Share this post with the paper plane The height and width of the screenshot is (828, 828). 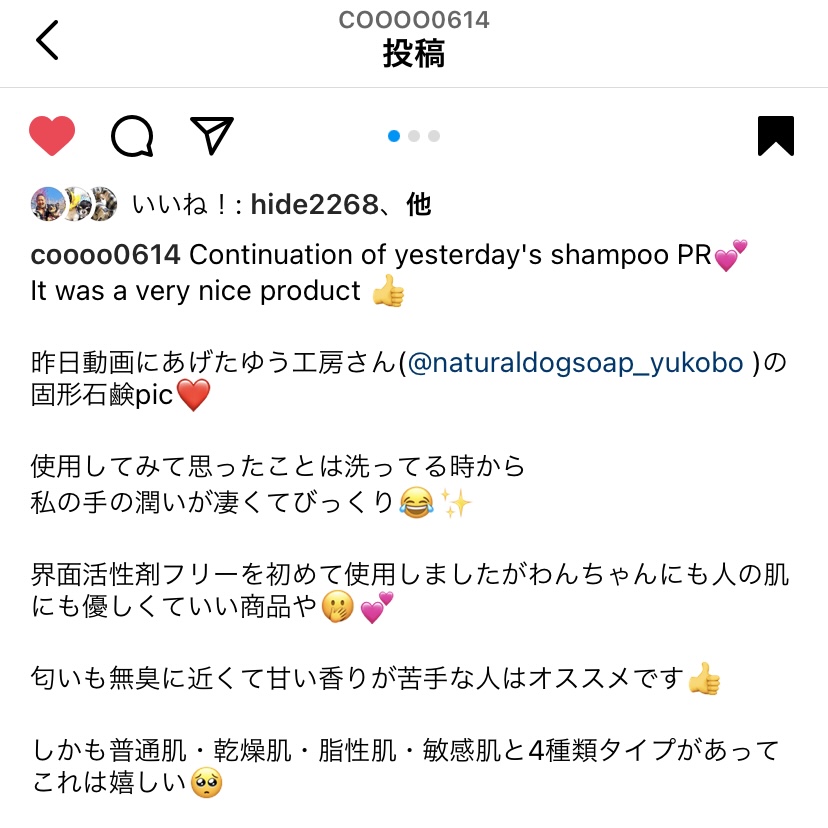coord(211,136)
